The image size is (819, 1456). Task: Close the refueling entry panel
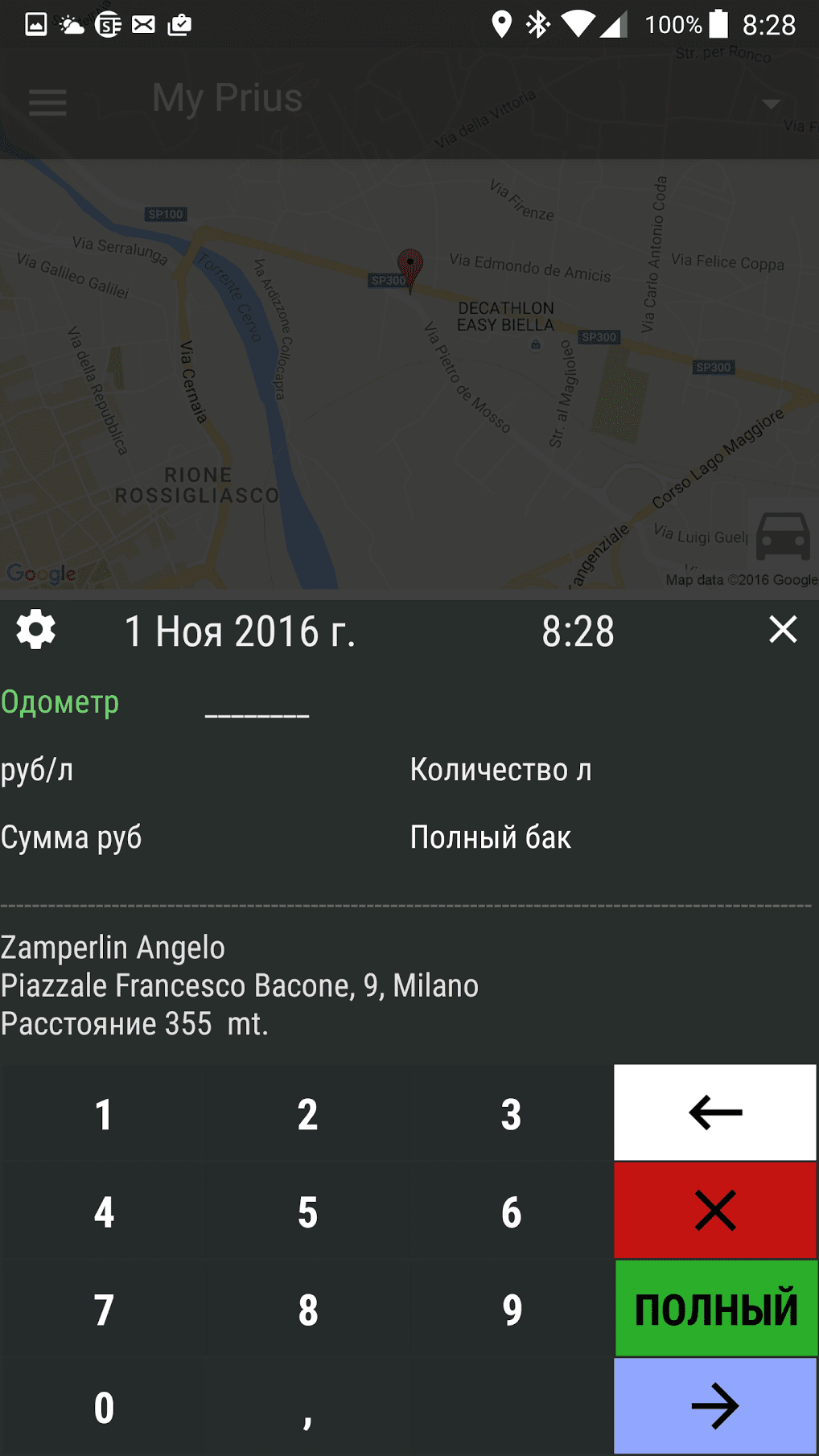[782, 629]
